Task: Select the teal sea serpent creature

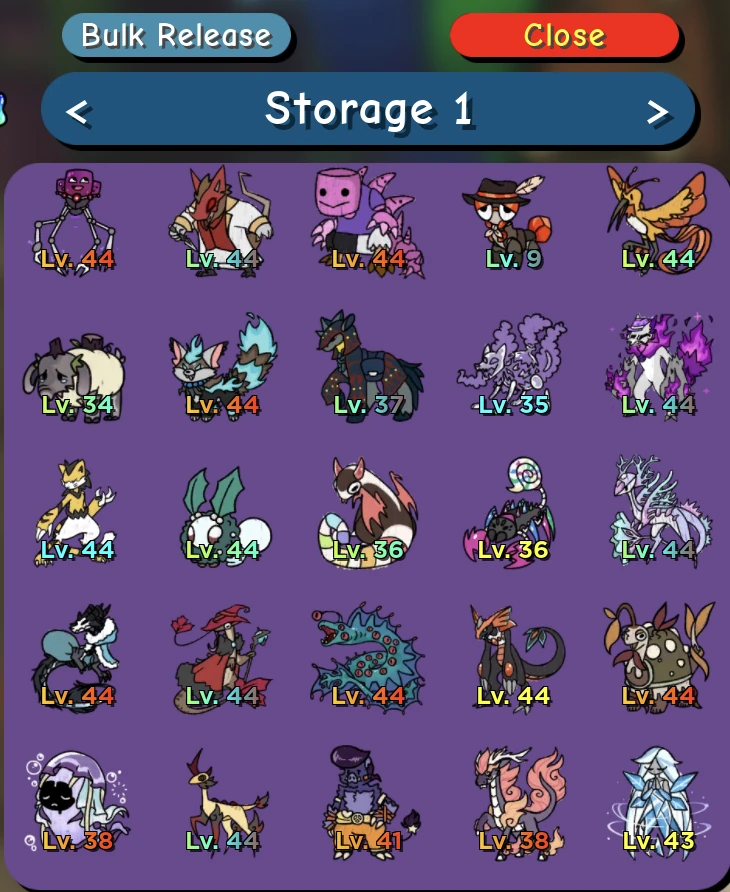Action: coord(370,650)
